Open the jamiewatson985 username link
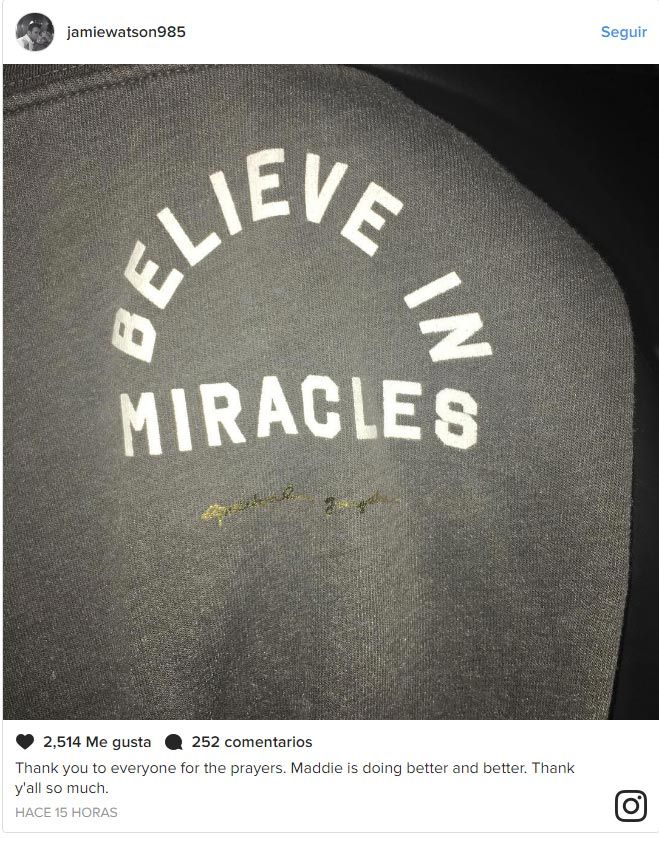 coord(126,31)
